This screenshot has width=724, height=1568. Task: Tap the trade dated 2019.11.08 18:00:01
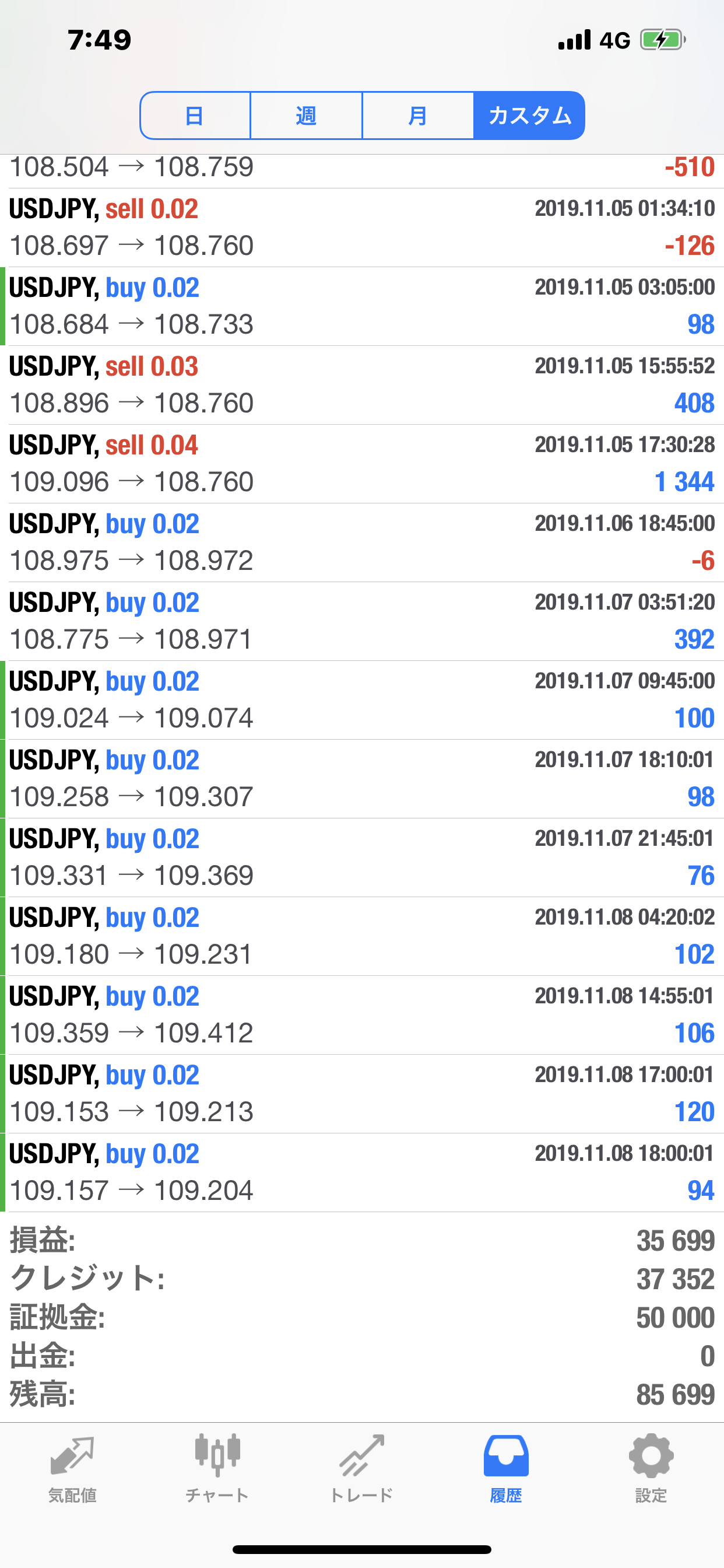pos(362,1172)
